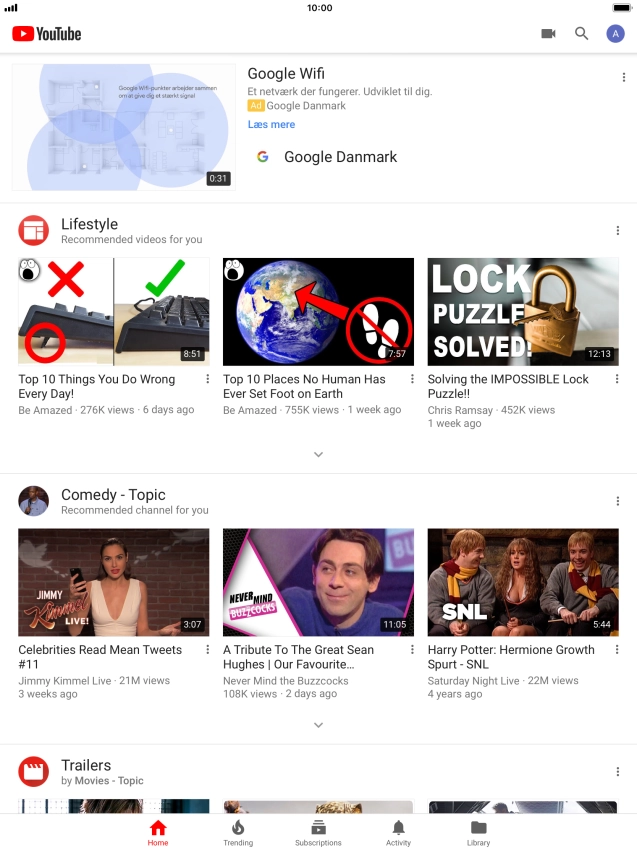The width and height of the screenshot is (637, 850).
Task: Open the account avatar menu
Action: pos(616,34)
